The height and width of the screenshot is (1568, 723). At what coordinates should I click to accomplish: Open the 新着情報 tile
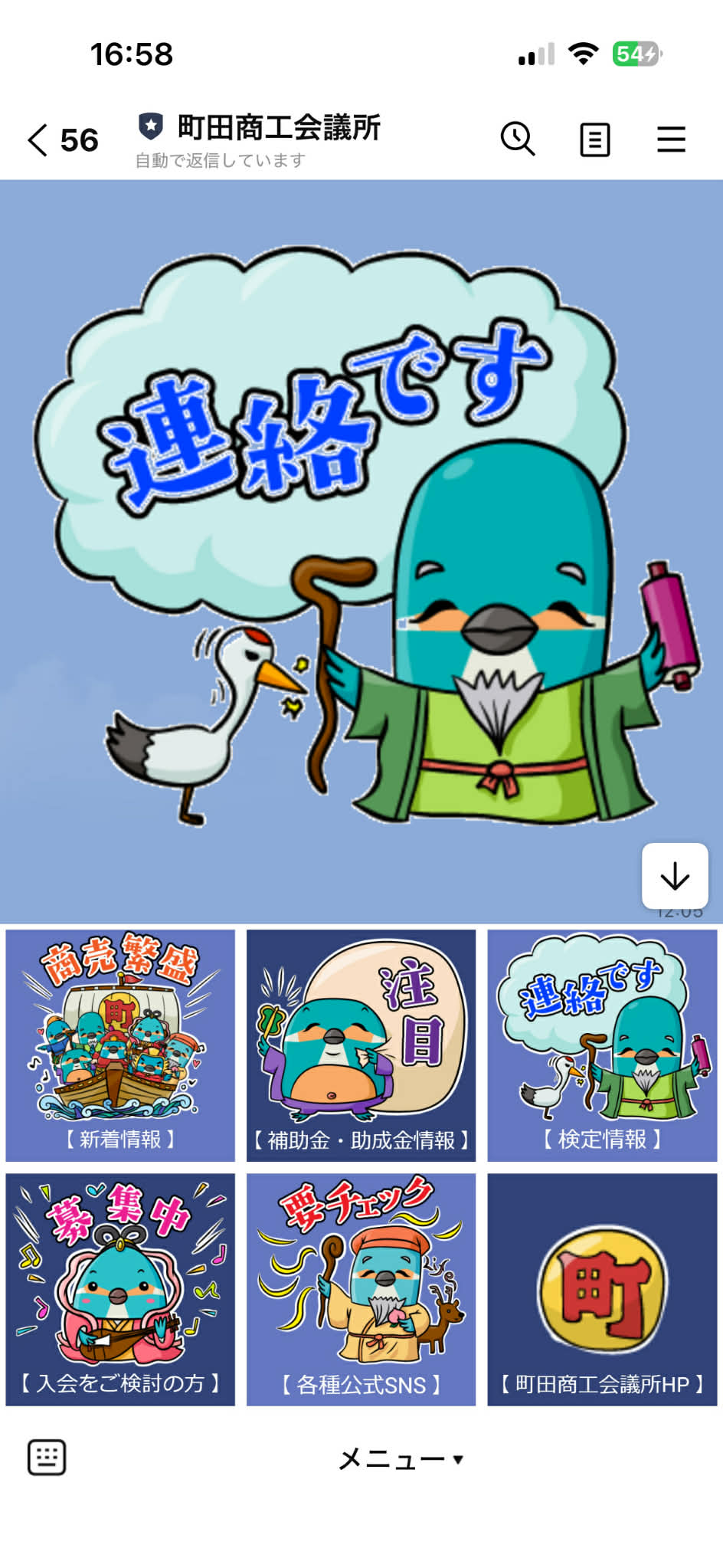pyautogui.click(x=120, y=1045)
